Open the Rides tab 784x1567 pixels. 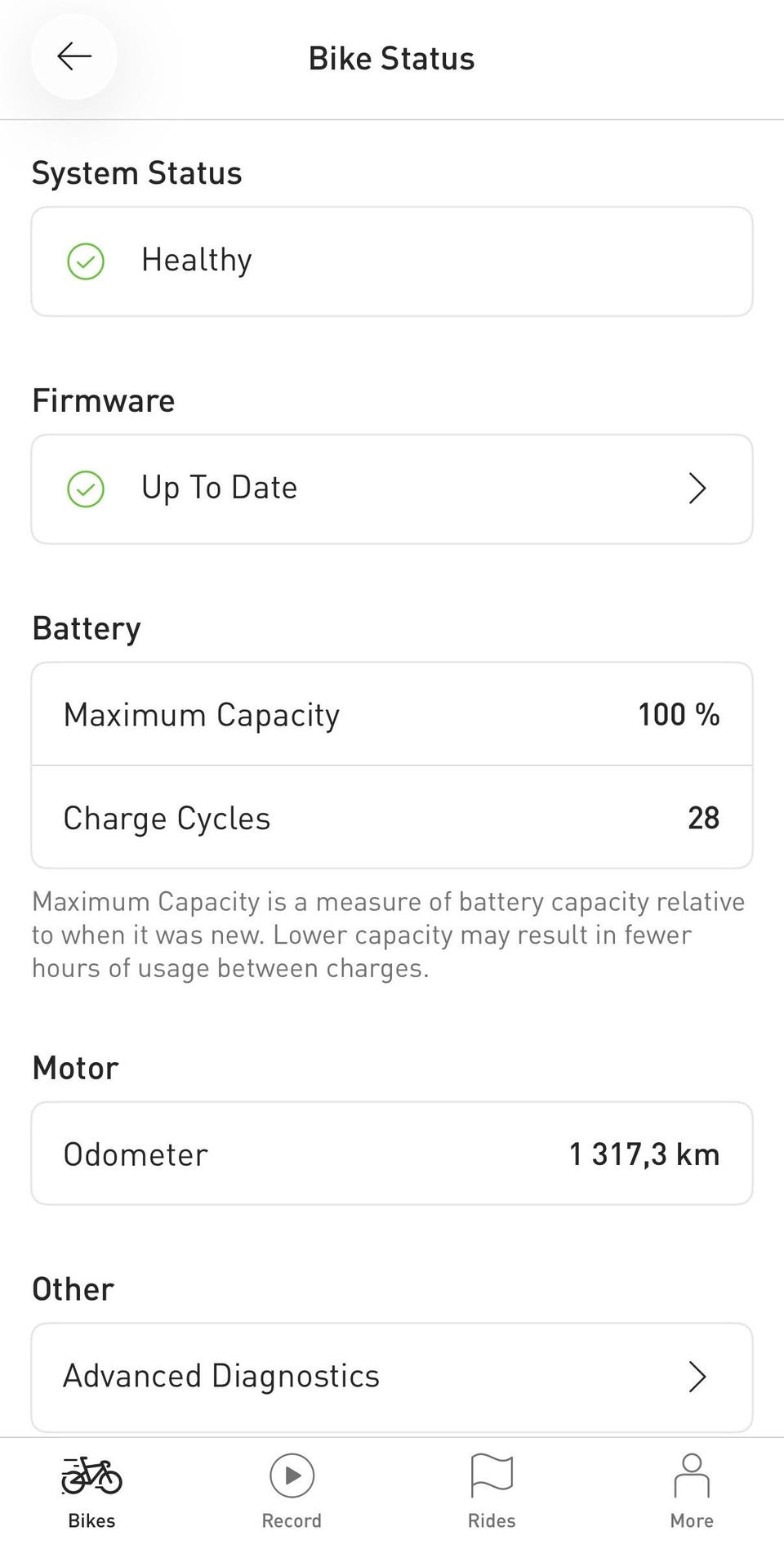coord(492,1491)
